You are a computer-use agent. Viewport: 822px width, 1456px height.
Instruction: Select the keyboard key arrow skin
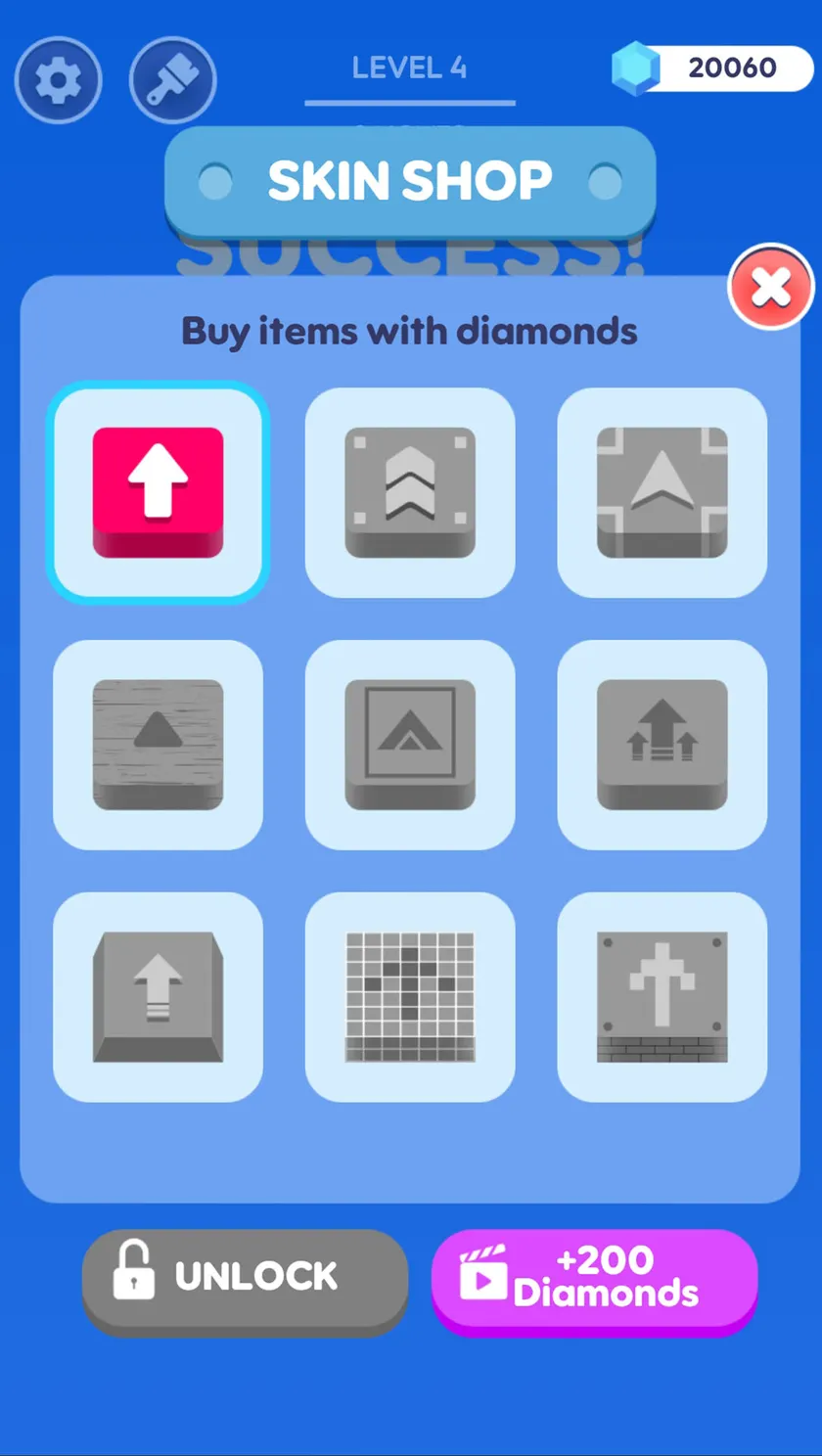coord(158,997)
